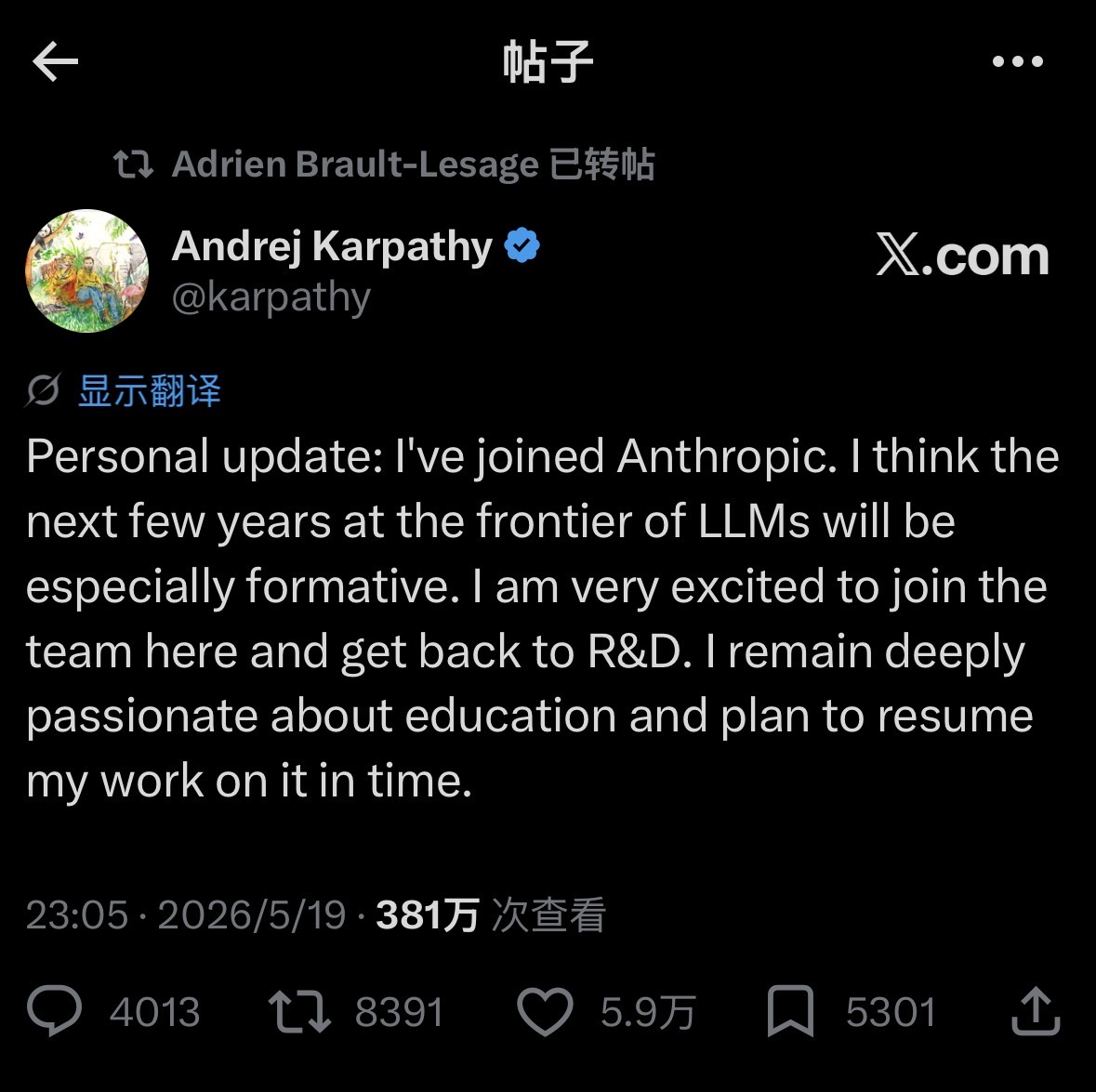This screenshot has height=1092, width=1096.
Task: Open Adrien Brault-Lesage's profile from the repost line
Action: tap(355, 164)
